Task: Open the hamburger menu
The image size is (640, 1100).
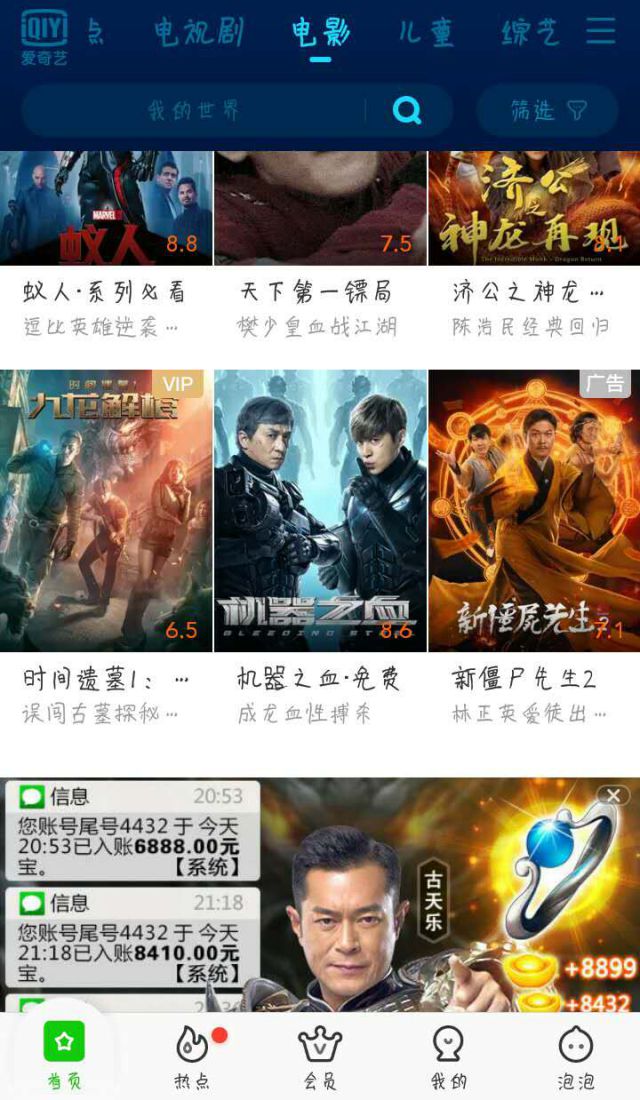Action: click(x=600, y=31)
